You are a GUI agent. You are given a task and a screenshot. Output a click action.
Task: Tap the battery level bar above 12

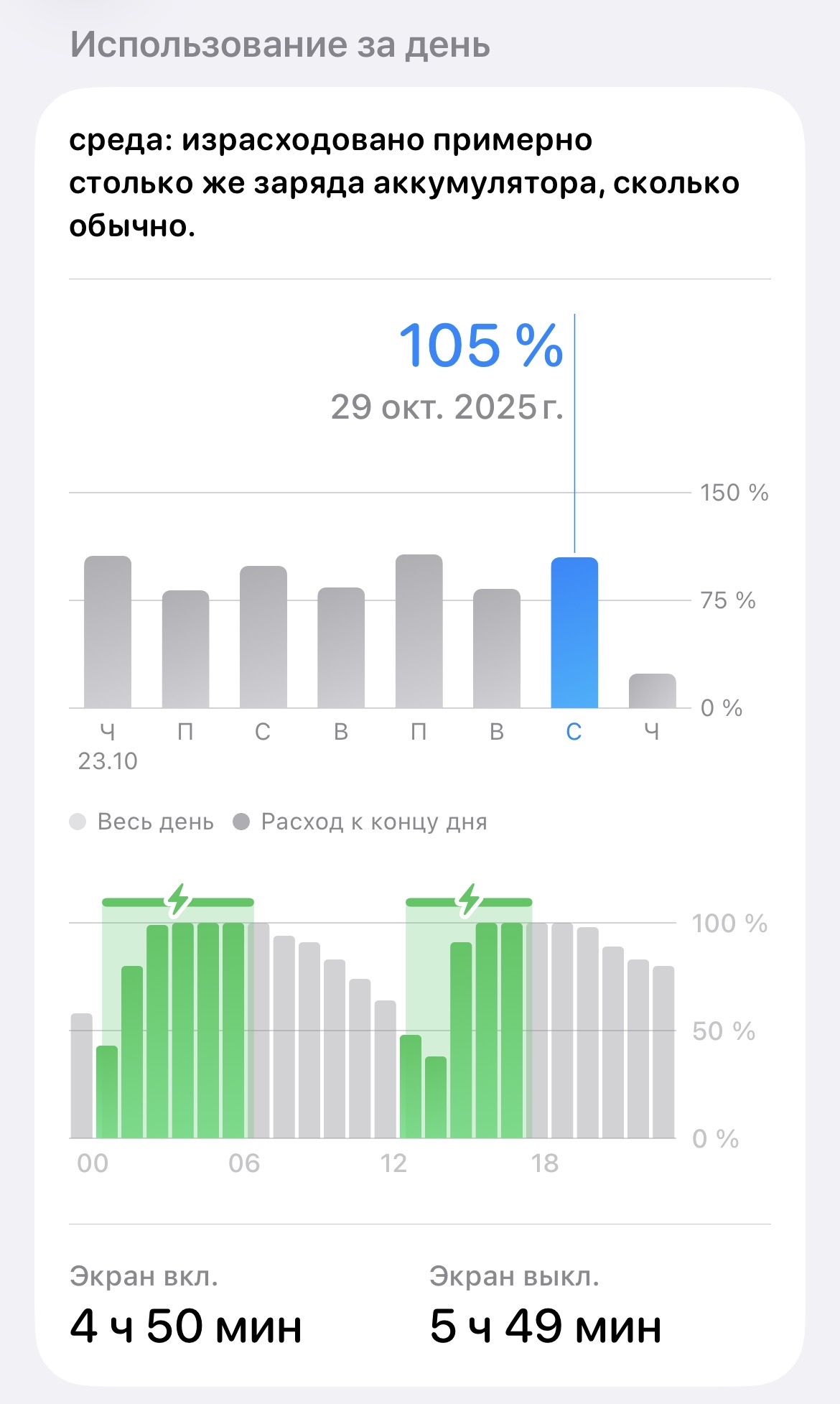click(x=386, y=1069)
